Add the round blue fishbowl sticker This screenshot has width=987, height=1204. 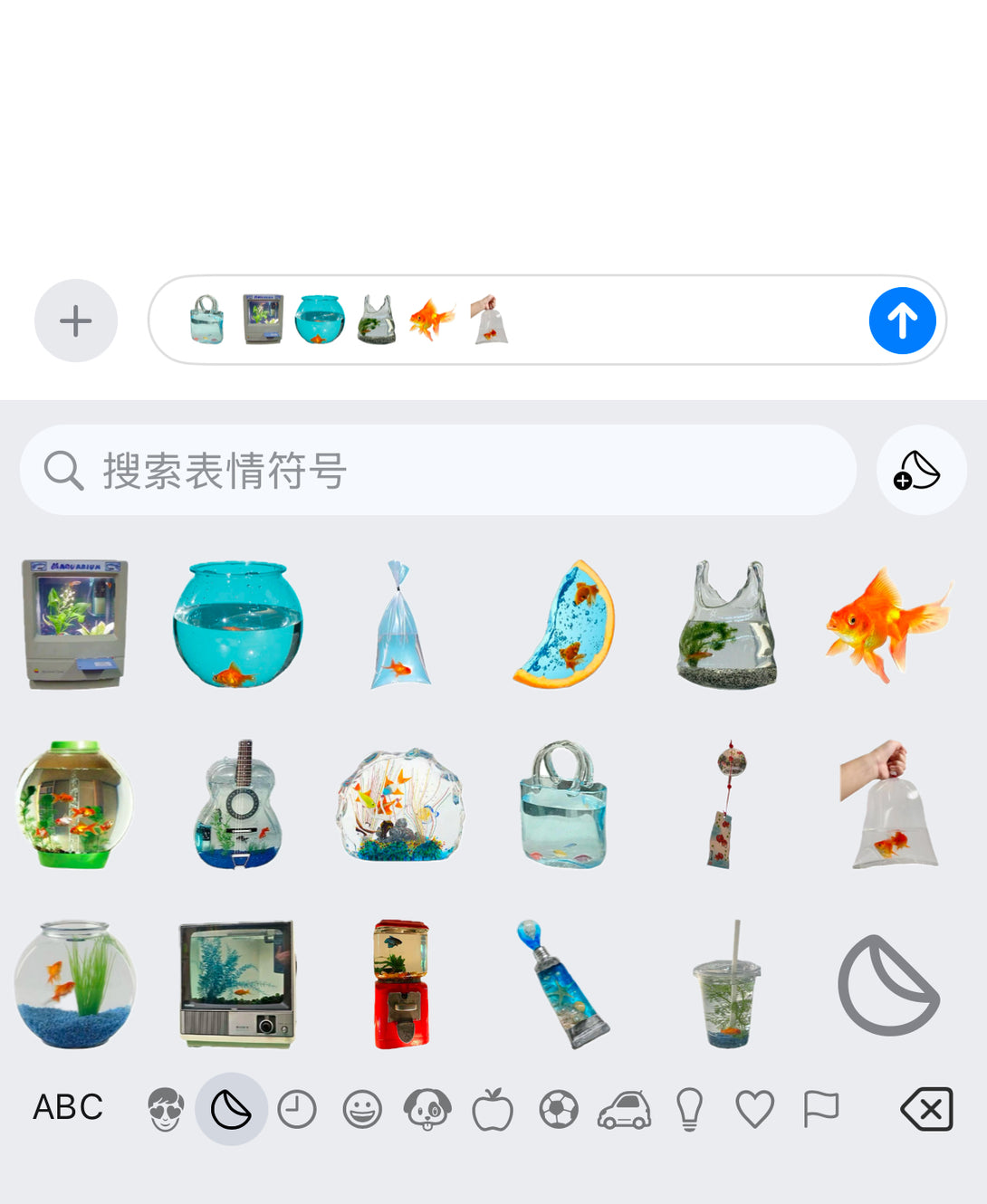coord(237,624)
